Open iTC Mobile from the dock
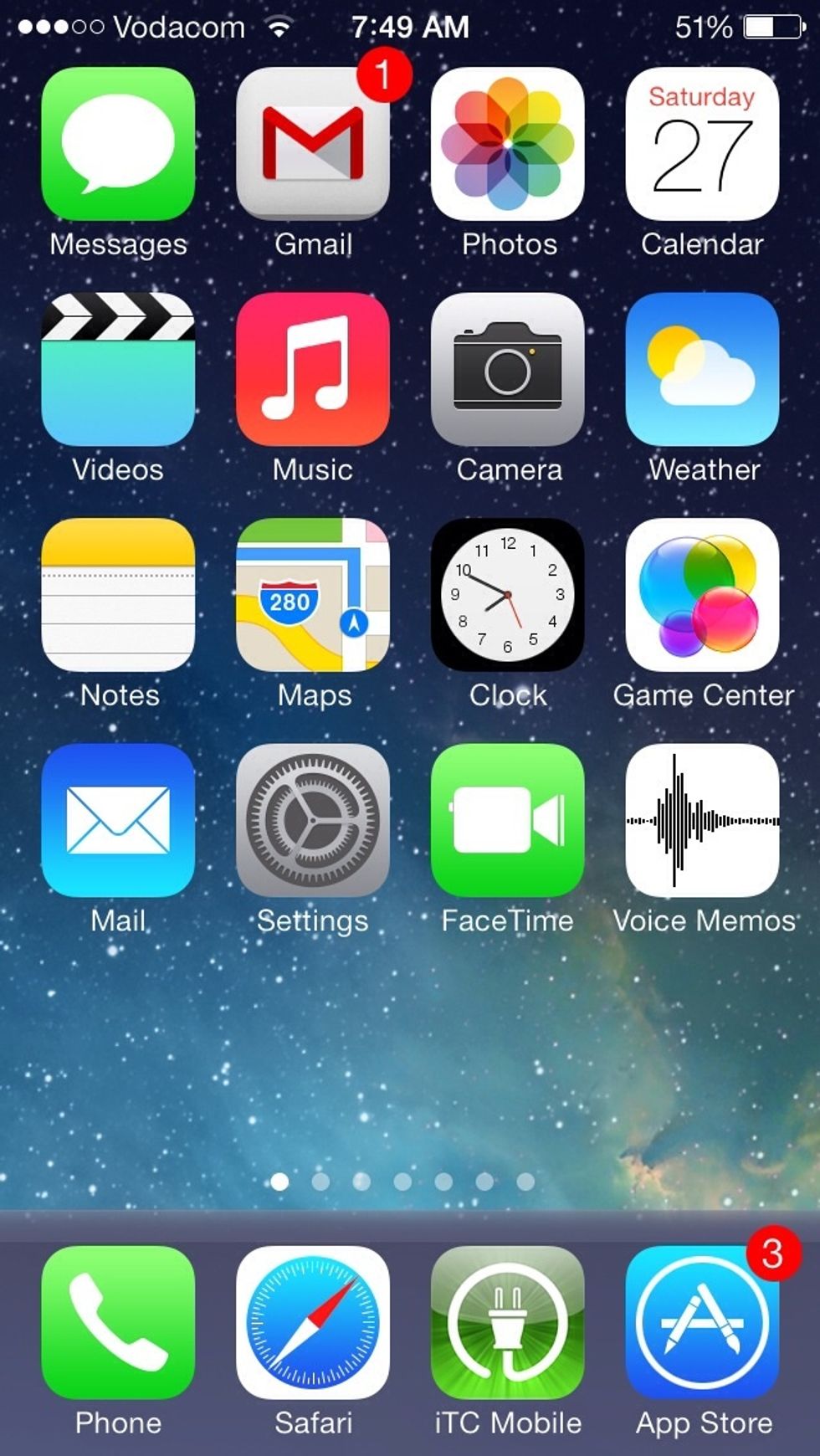Viewport: 820px width, 1456px height. point(508,1322)
